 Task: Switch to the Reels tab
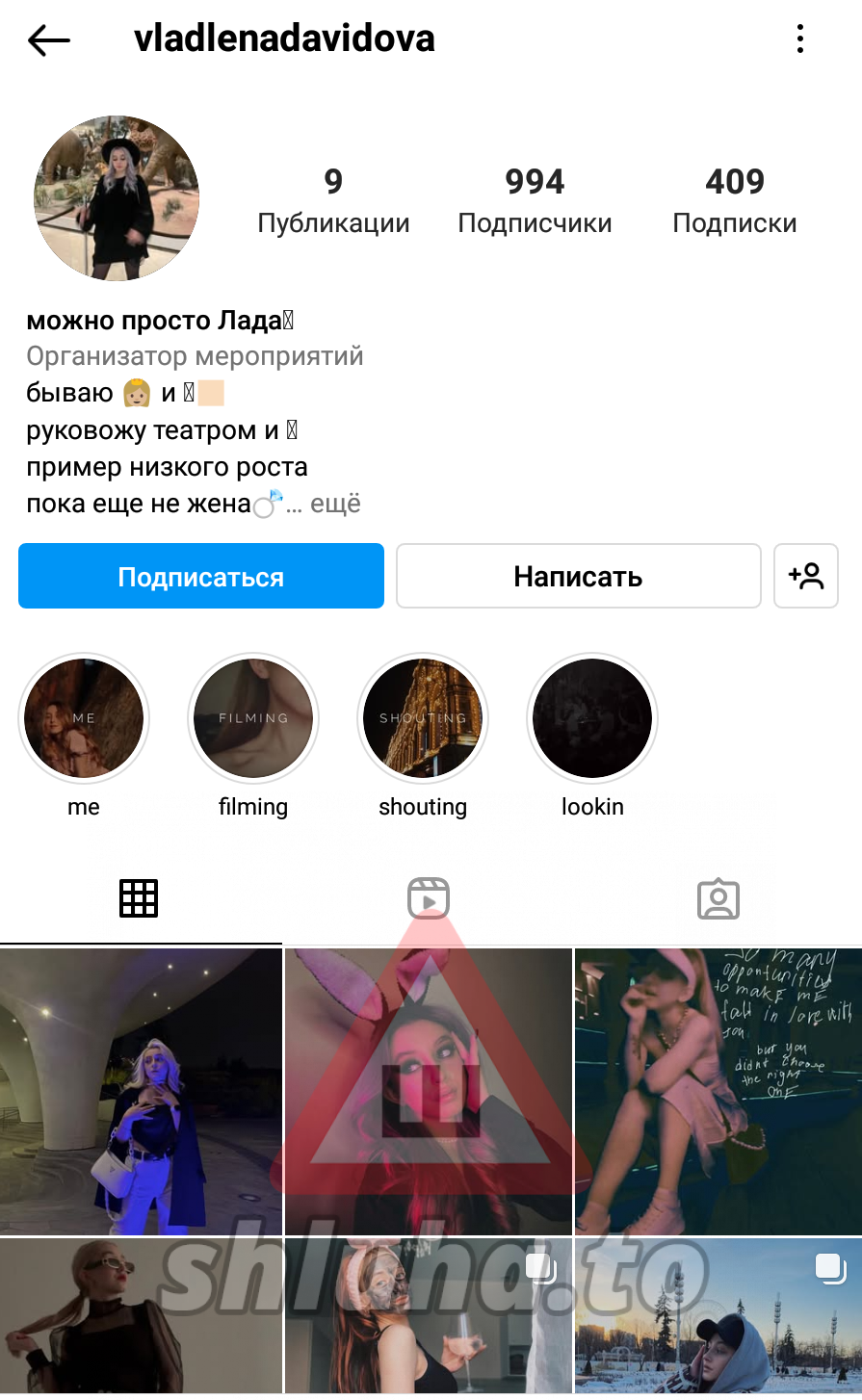click(x=429, y=898)
